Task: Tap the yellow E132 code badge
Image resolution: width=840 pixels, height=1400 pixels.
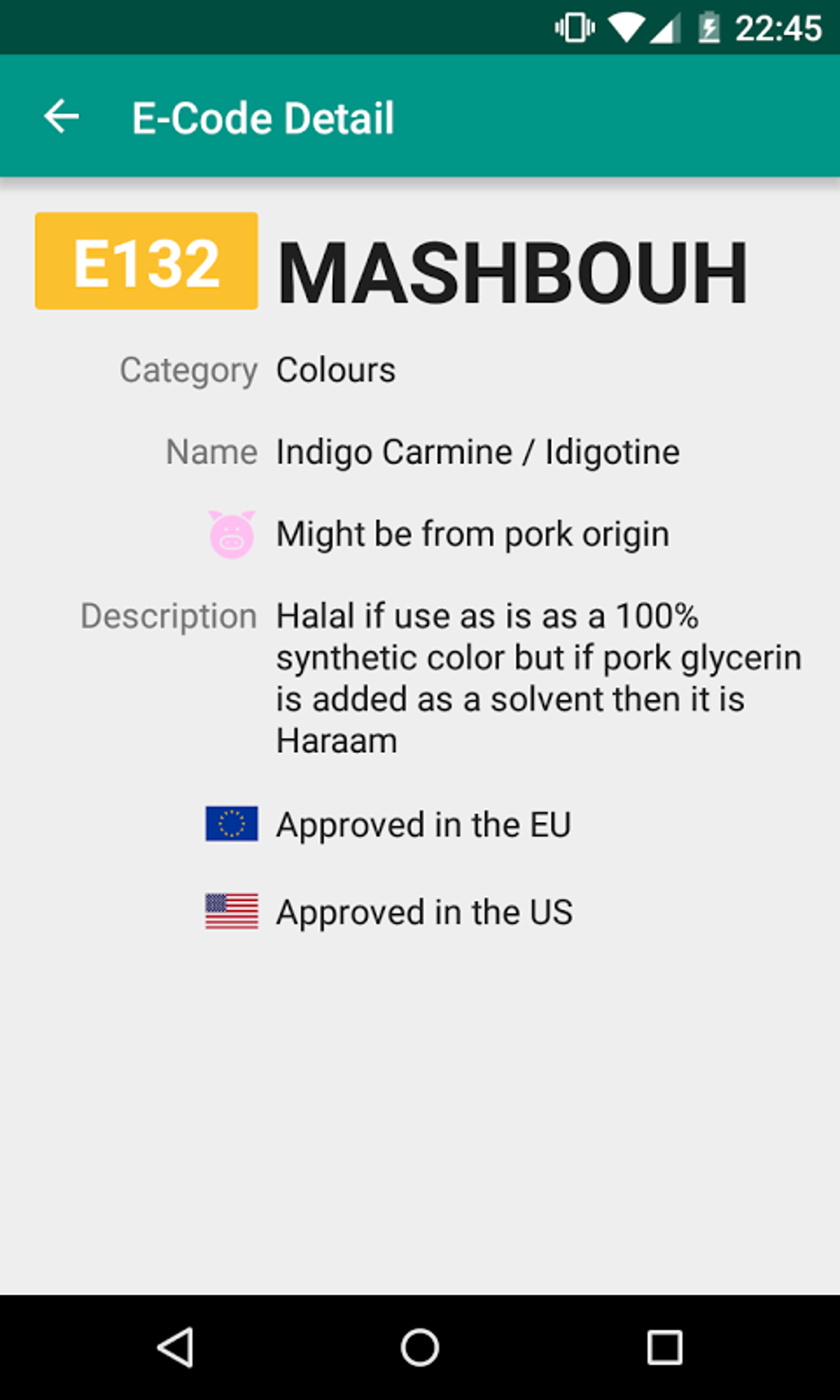Action: pos(146,261)
